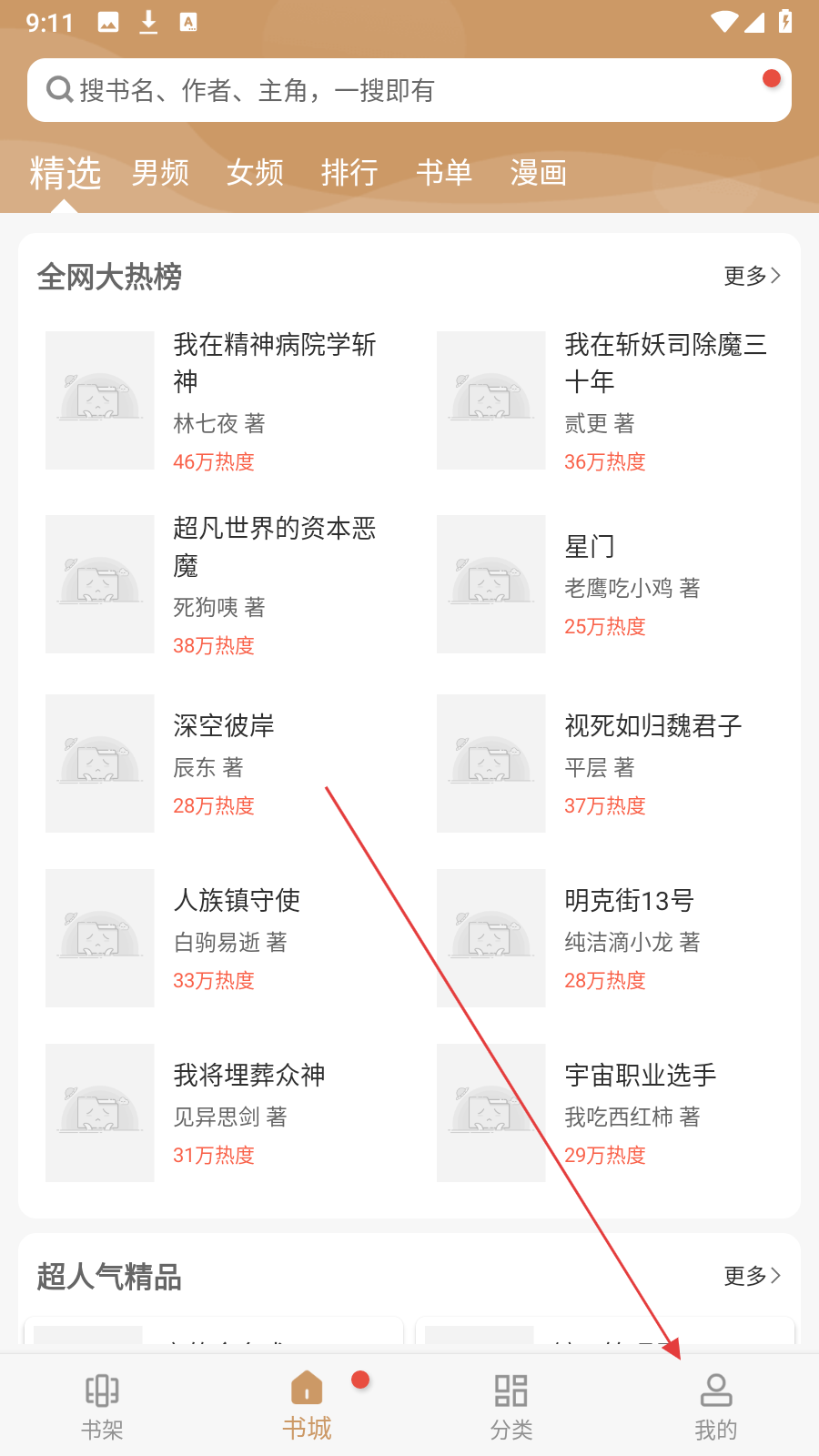The image size is (819, 1456).
Task: Switch to the 书单 tab
Action: tap(444, 172)
